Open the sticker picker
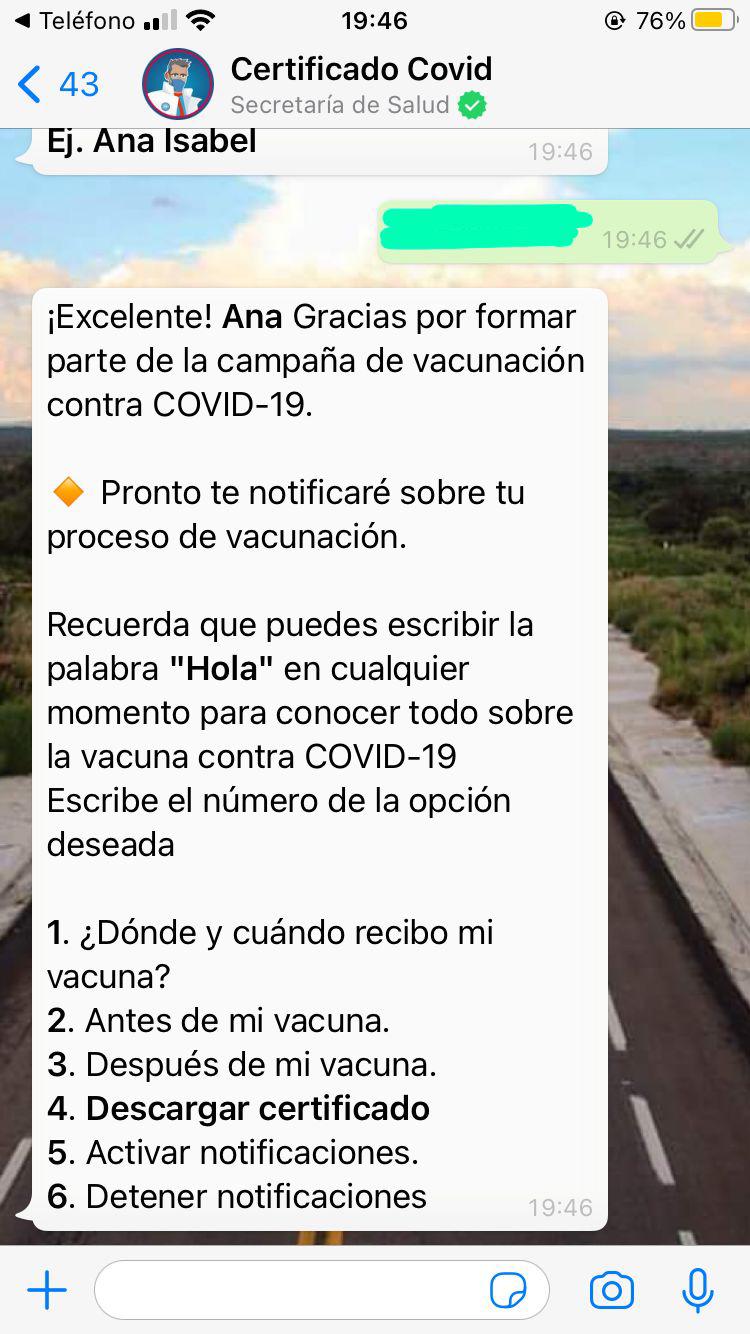The image size is (750, 1334). coord(508,1291)
